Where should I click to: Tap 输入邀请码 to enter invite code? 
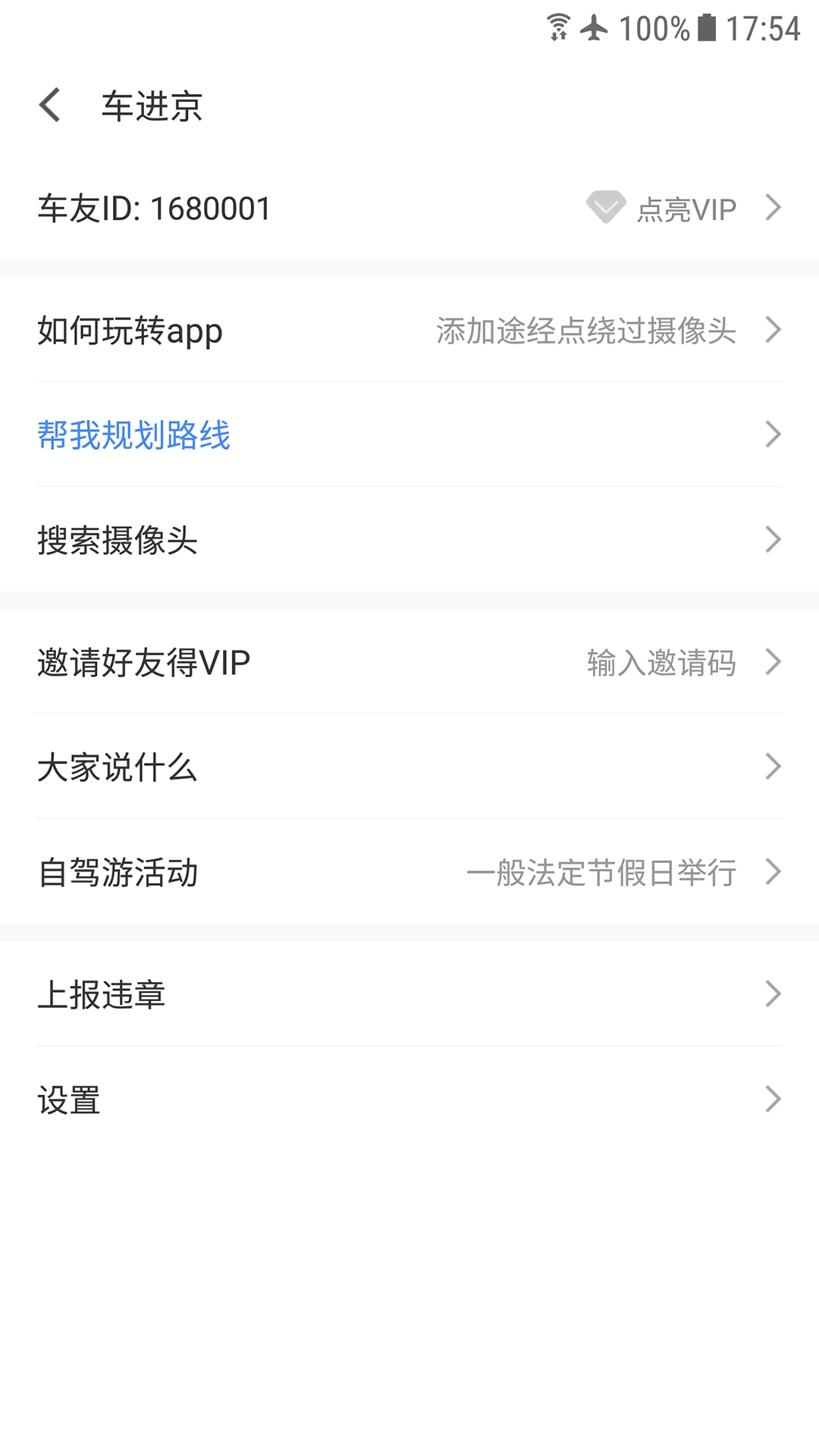pyautogui.click(x=660, y=662)
